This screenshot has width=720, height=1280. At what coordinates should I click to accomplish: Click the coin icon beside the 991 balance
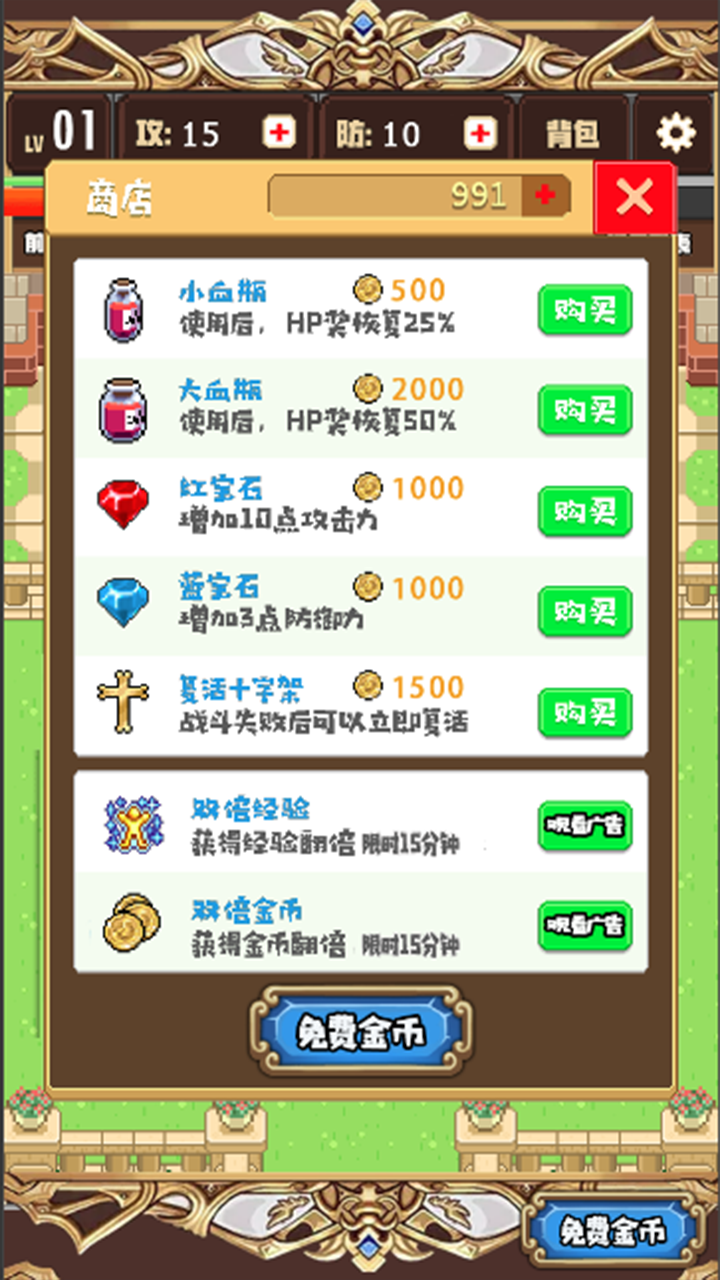543,196
